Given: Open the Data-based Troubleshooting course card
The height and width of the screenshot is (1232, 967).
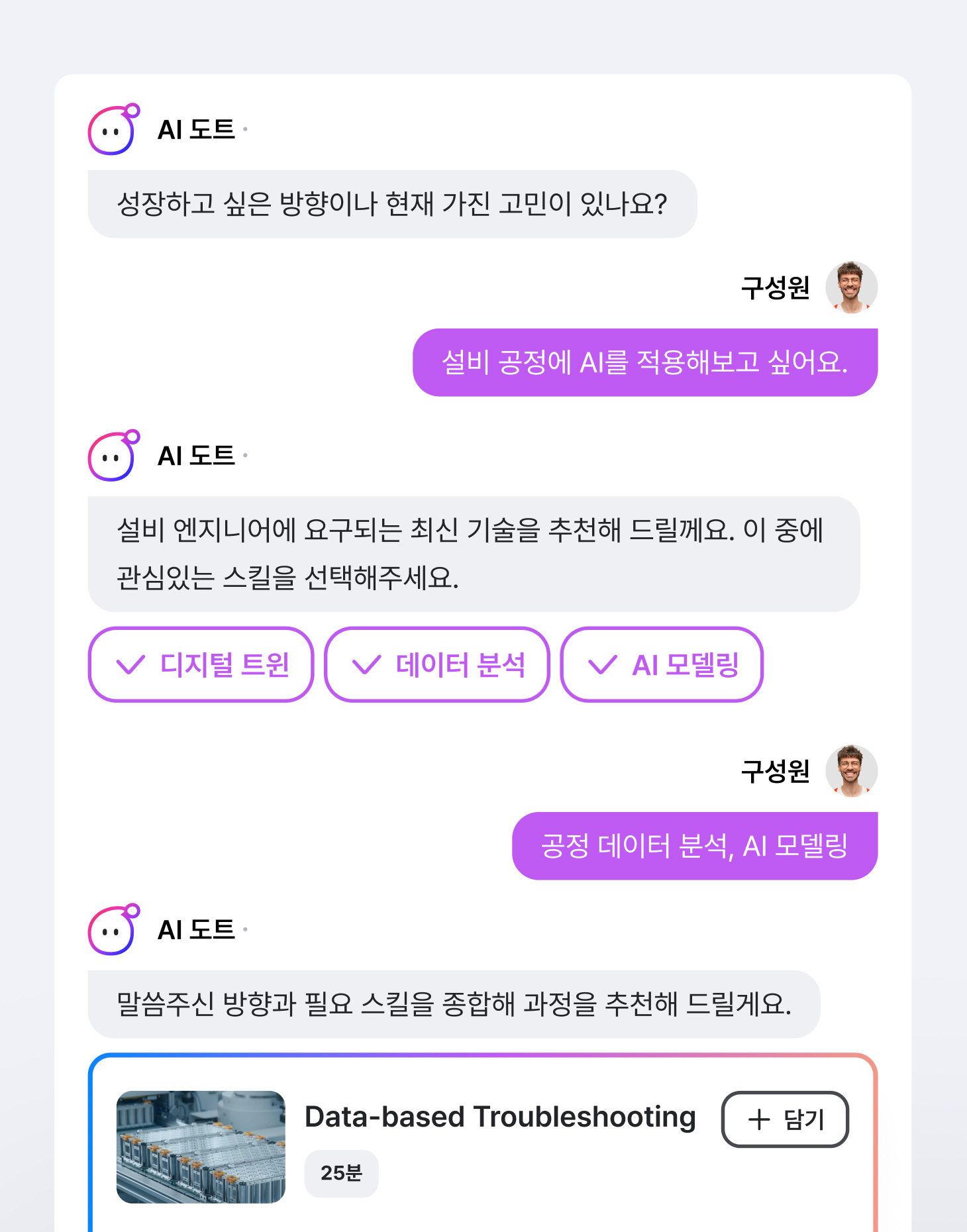Looking at the screenshot, I should 499,1117.
